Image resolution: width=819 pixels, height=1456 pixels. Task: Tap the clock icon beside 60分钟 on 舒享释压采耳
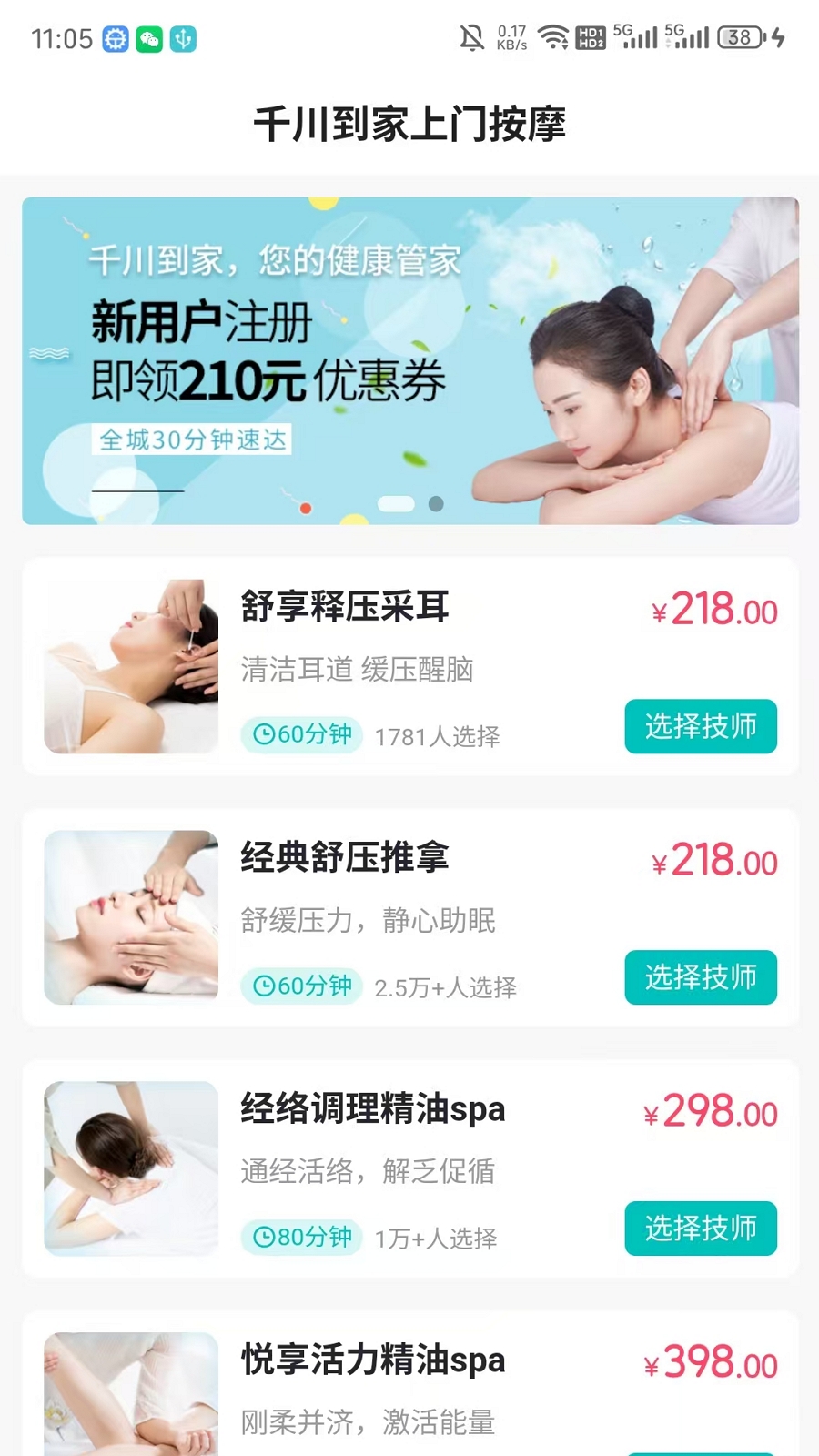[263, 733]
